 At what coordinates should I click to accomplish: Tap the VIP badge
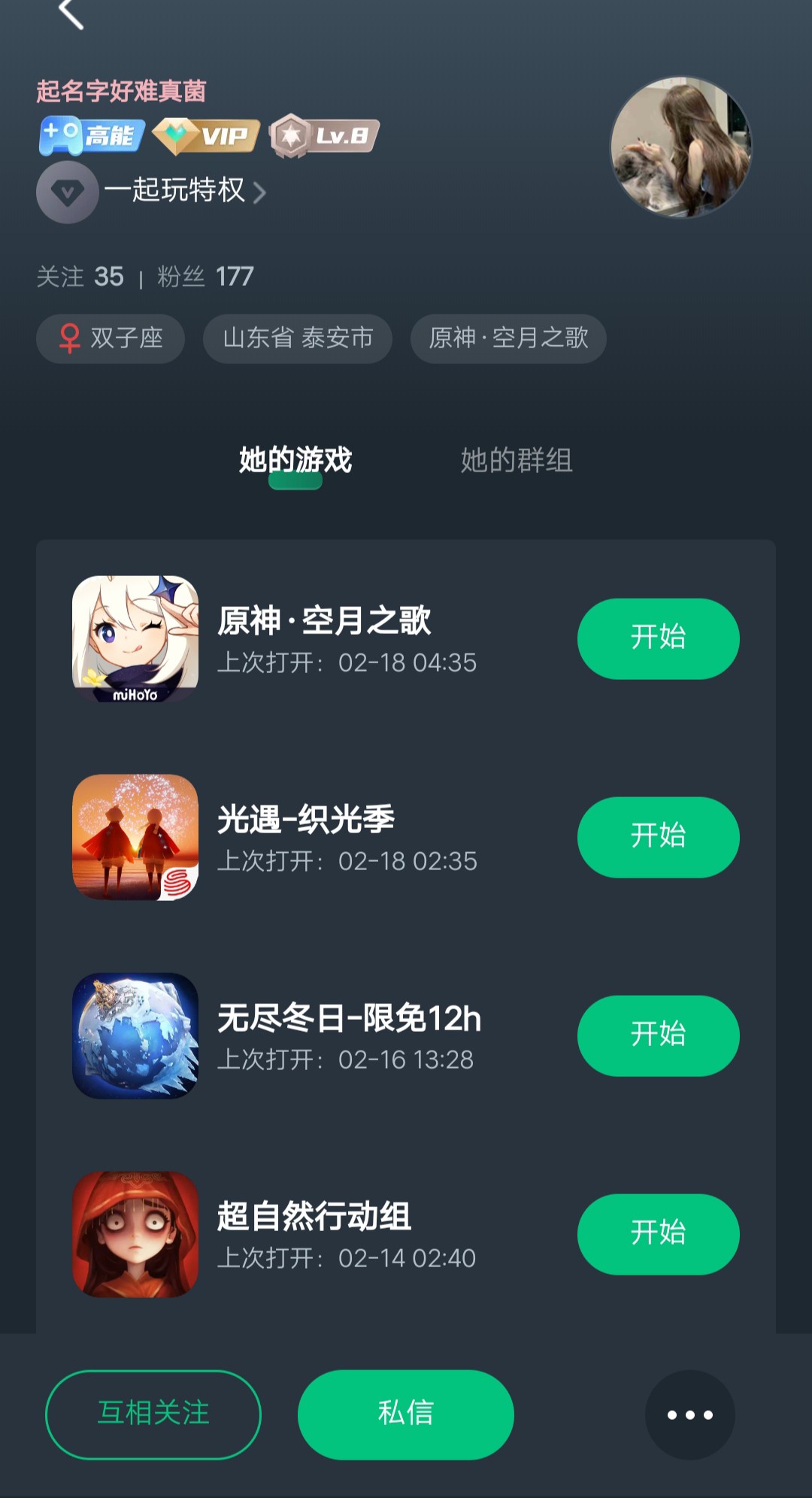coord(207,136)
